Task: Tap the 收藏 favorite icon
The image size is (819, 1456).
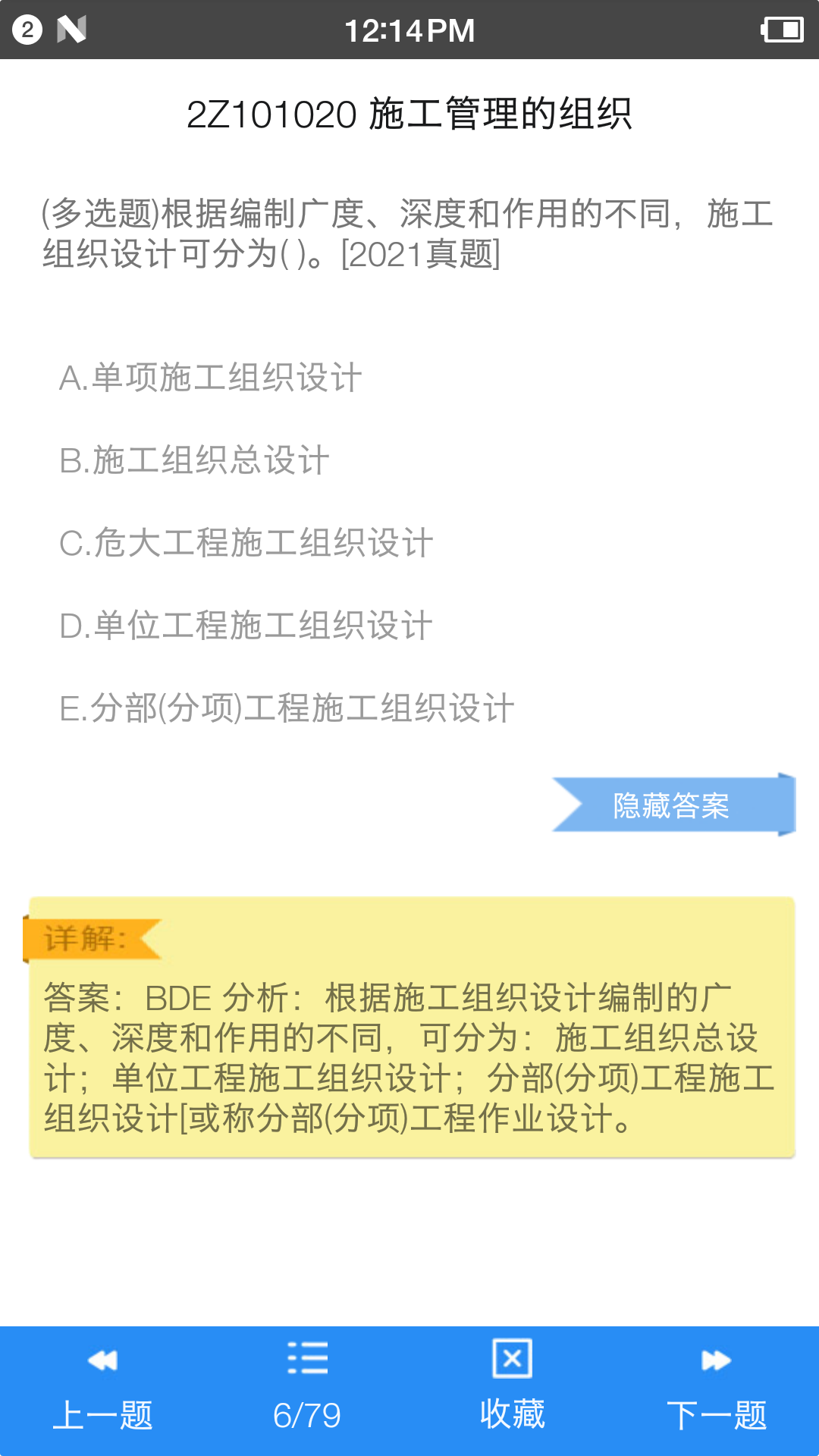Action: pos(512,1357)
